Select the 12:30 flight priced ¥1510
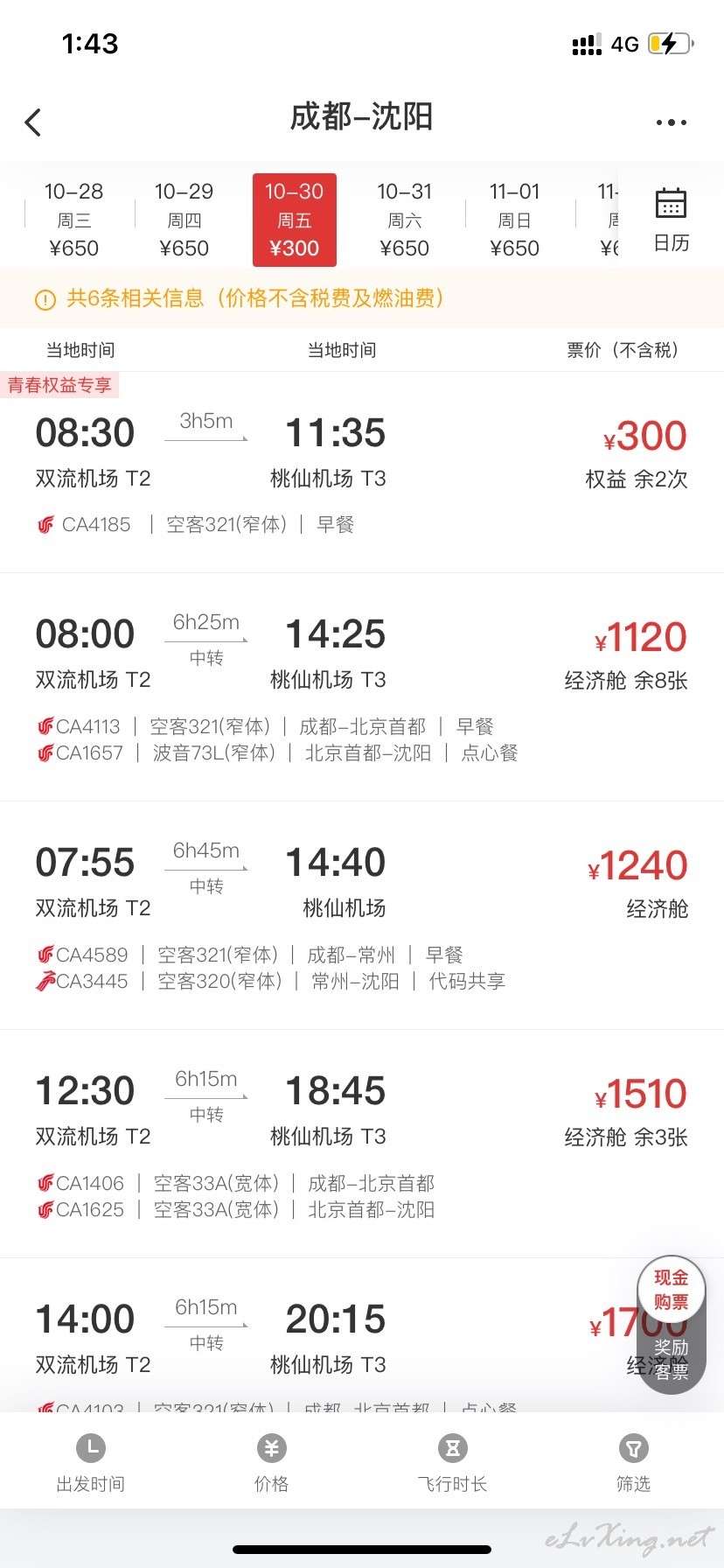 click(362, 1144)
